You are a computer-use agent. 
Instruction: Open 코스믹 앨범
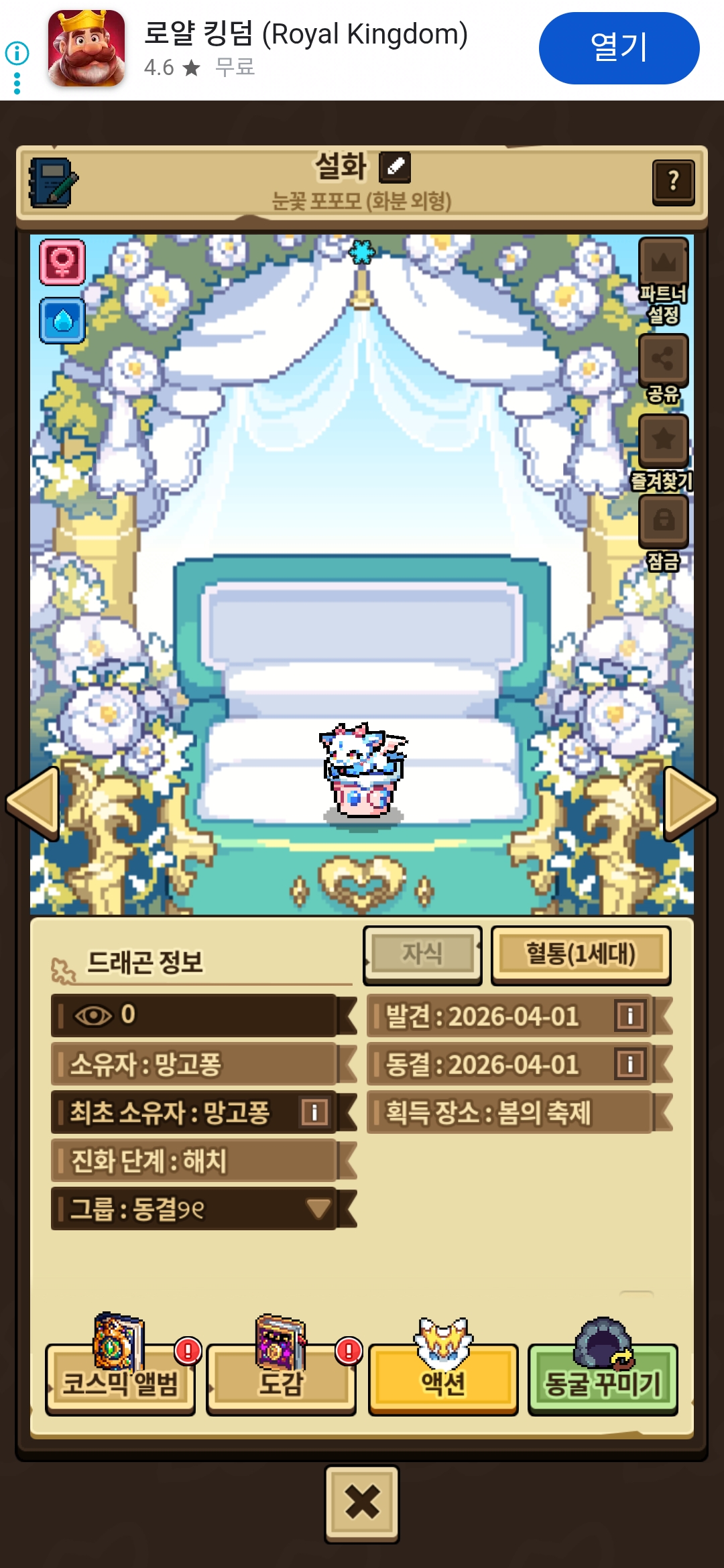coord(121,1382)
